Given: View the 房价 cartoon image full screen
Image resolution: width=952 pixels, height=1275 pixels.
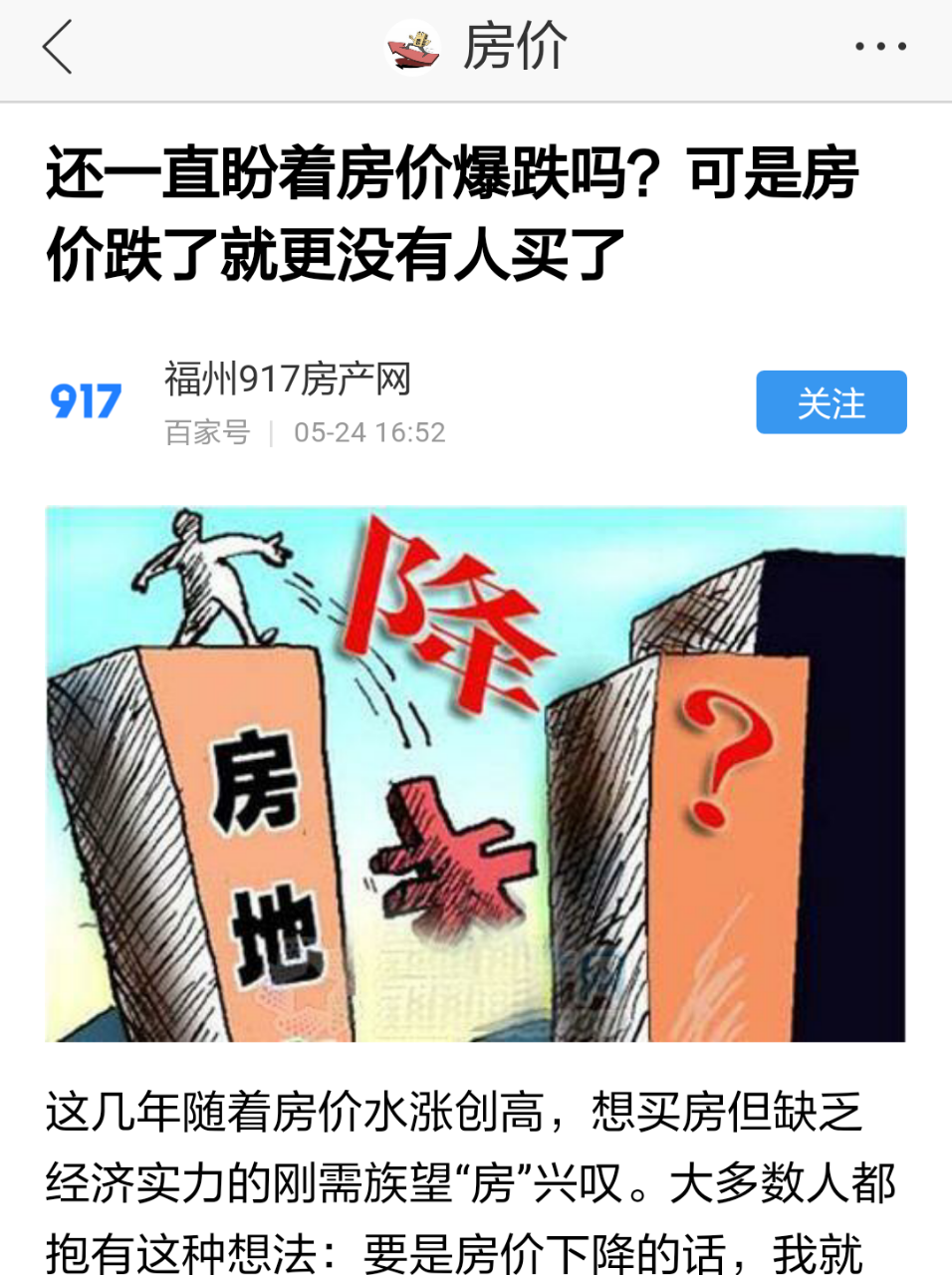Looking at the screenshot, I should pyautogui.click(x=475, y=774).
